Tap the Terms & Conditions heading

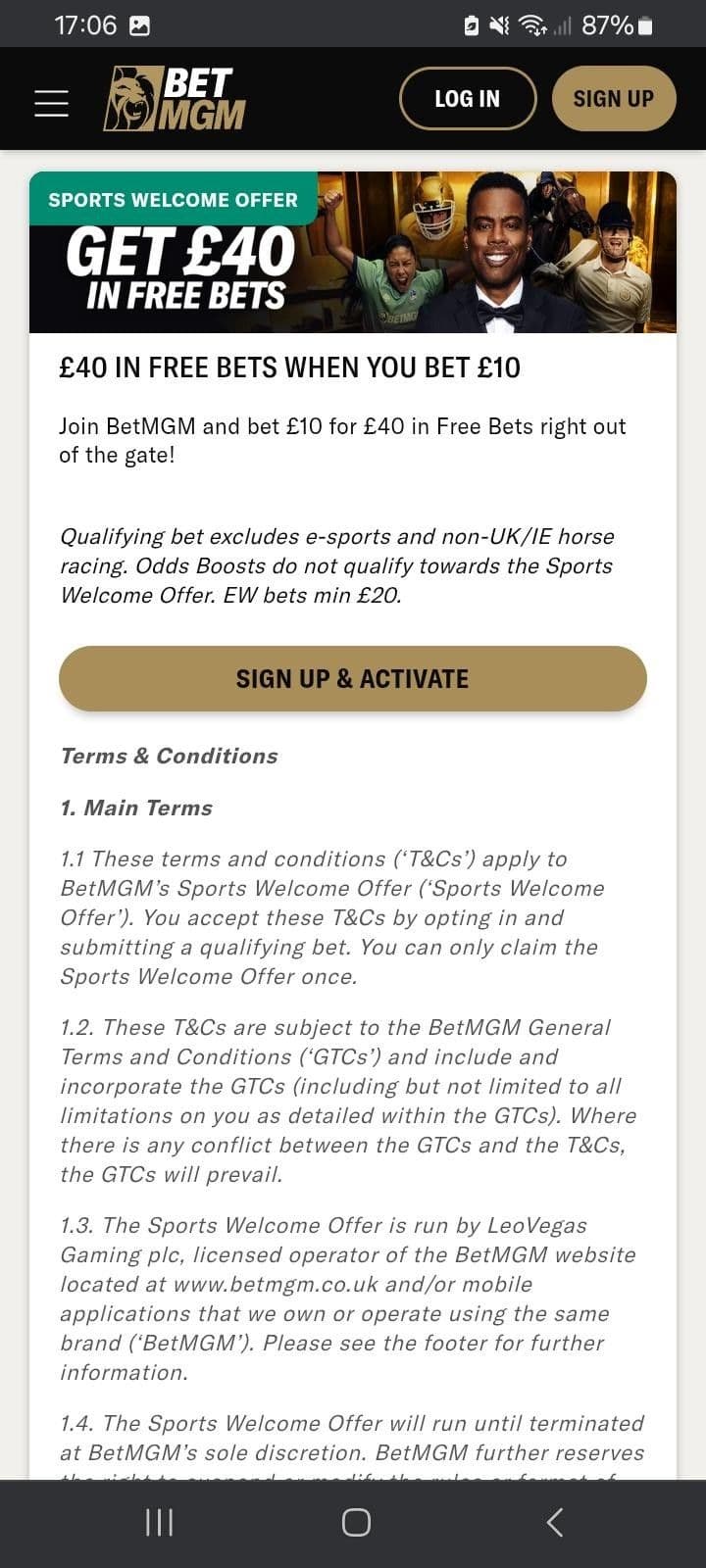169,756
